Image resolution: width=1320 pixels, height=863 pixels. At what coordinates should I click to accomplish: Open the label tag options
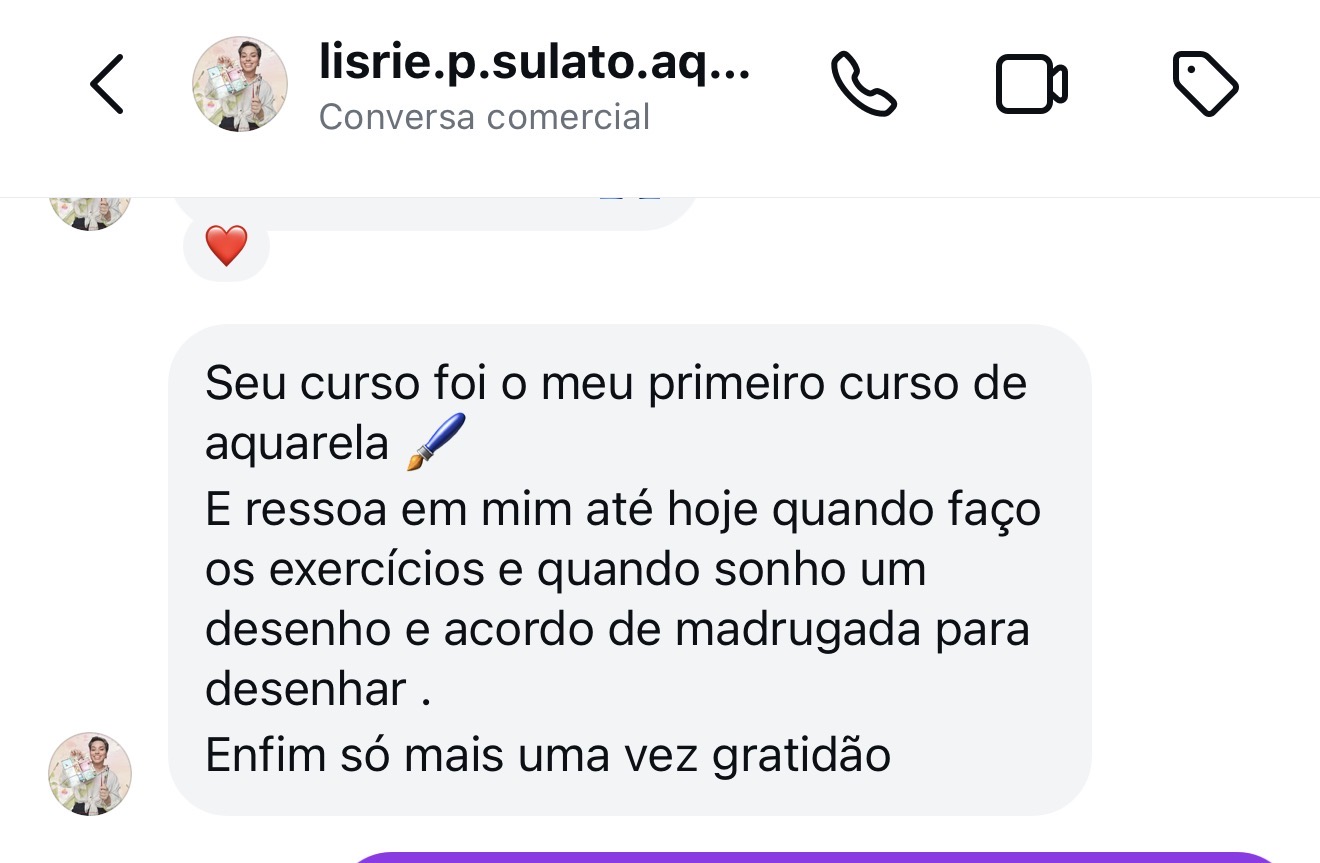[x=1205, y=85]
